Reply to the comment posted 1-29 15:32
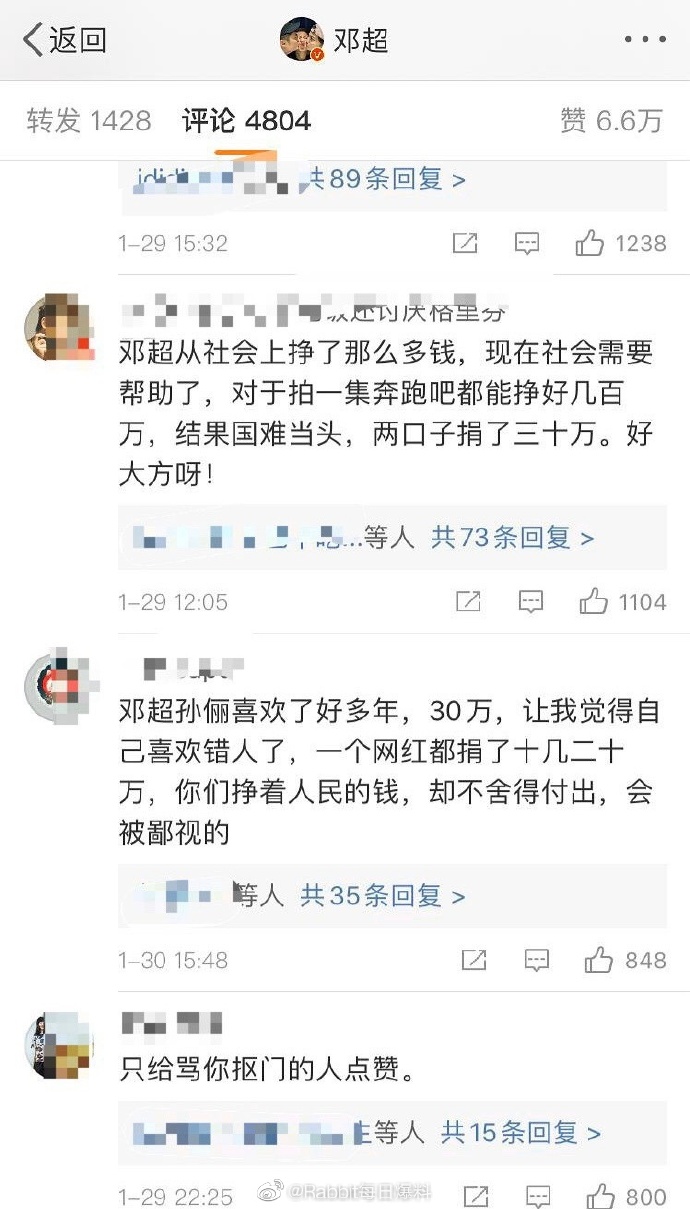 tap(527, 243)
